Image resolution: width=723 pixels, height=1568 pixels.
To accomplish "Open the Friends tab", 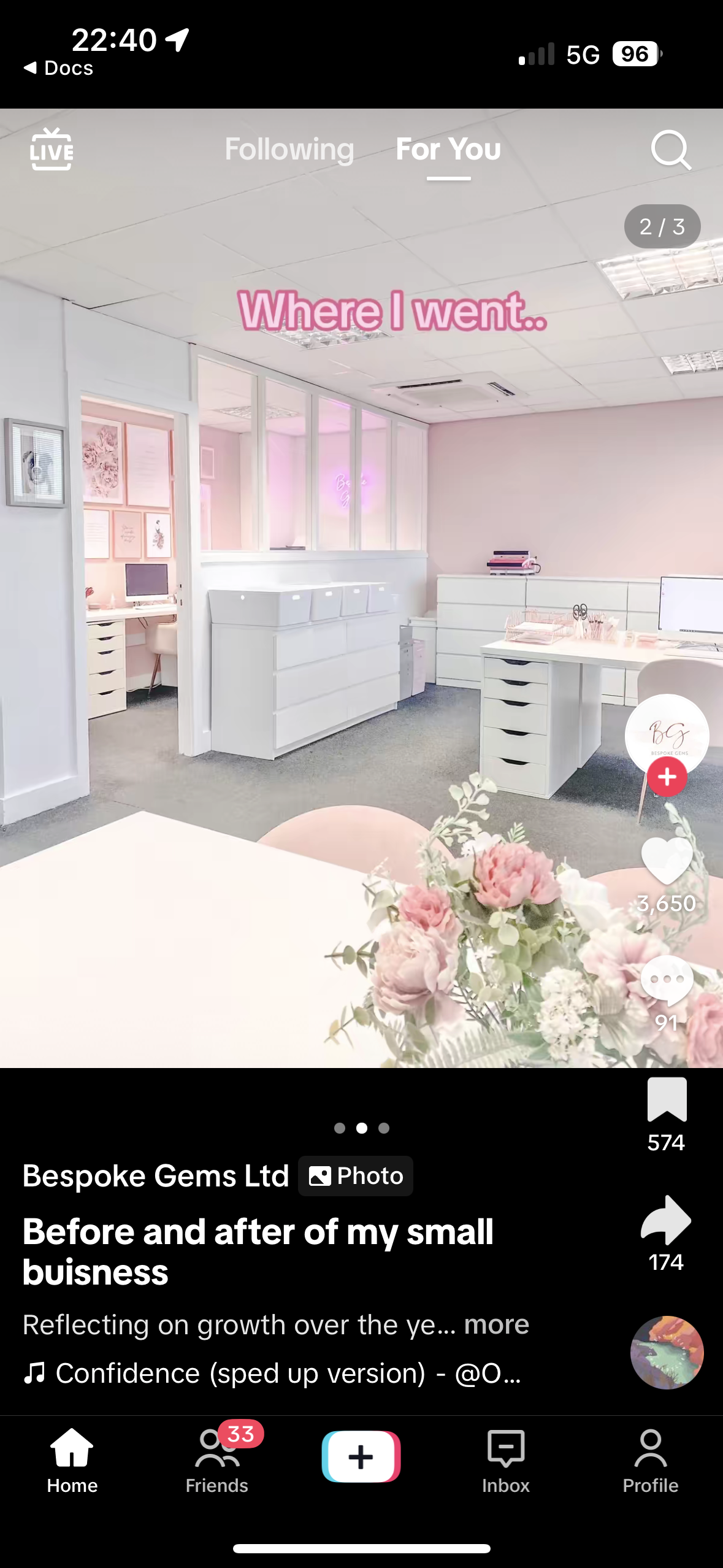I will pyautogui.click(x=217, y=1460).
